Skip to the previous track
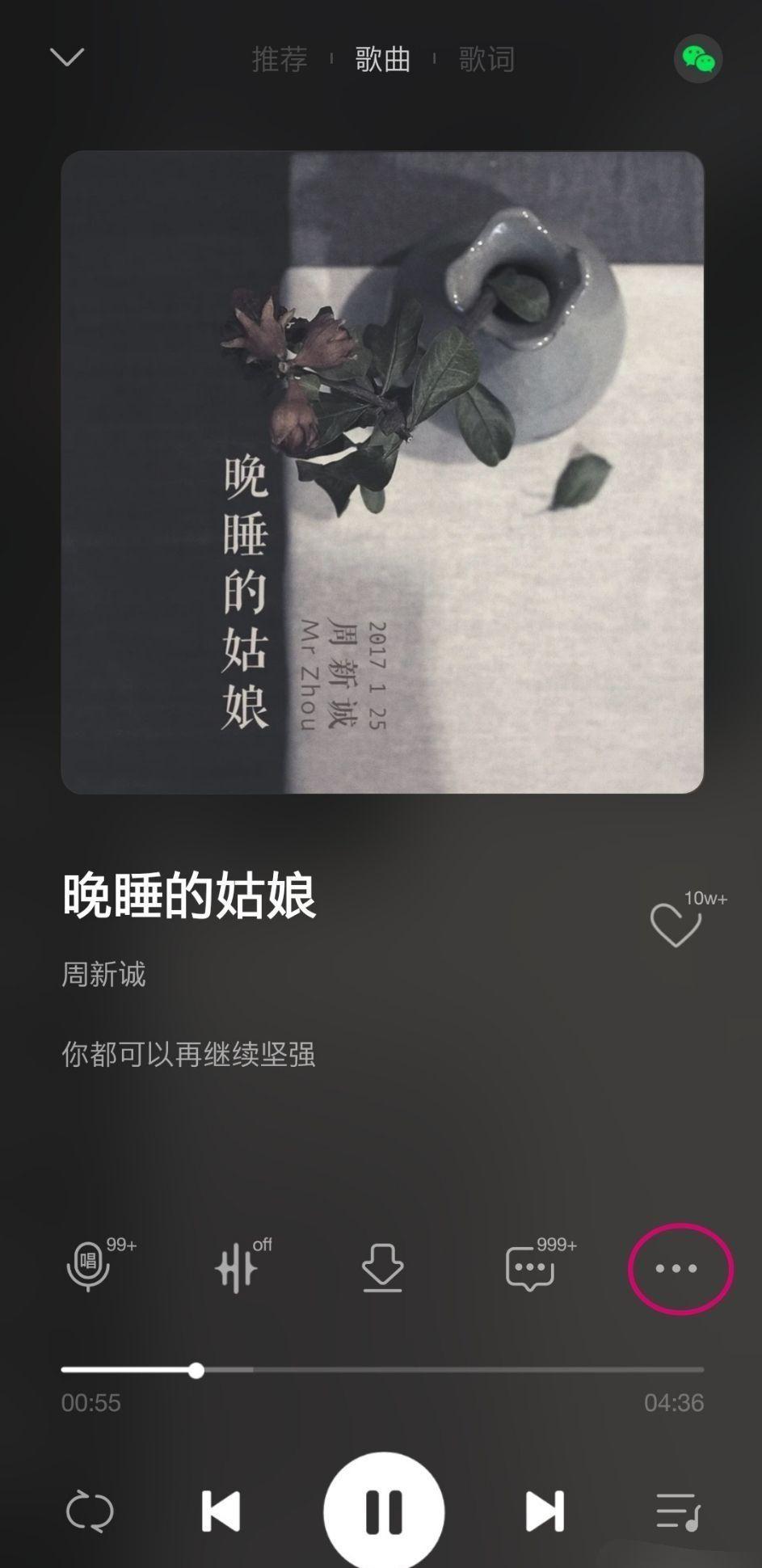Image resolution: width=762 pixels, height=1568 pixels. click(221, 1511)
